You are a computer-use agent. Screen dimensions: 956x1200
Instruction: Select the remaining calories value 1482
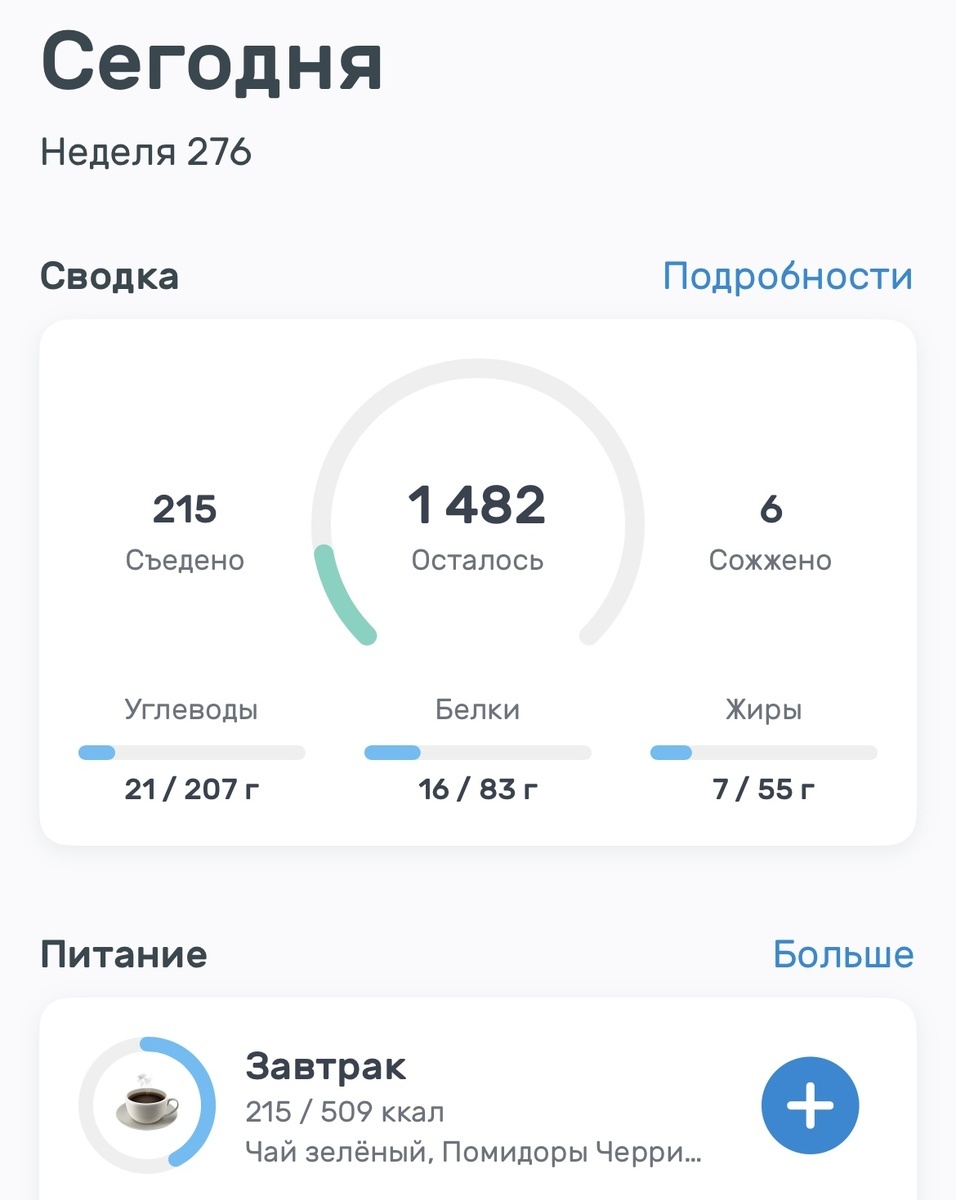point(477,505)
